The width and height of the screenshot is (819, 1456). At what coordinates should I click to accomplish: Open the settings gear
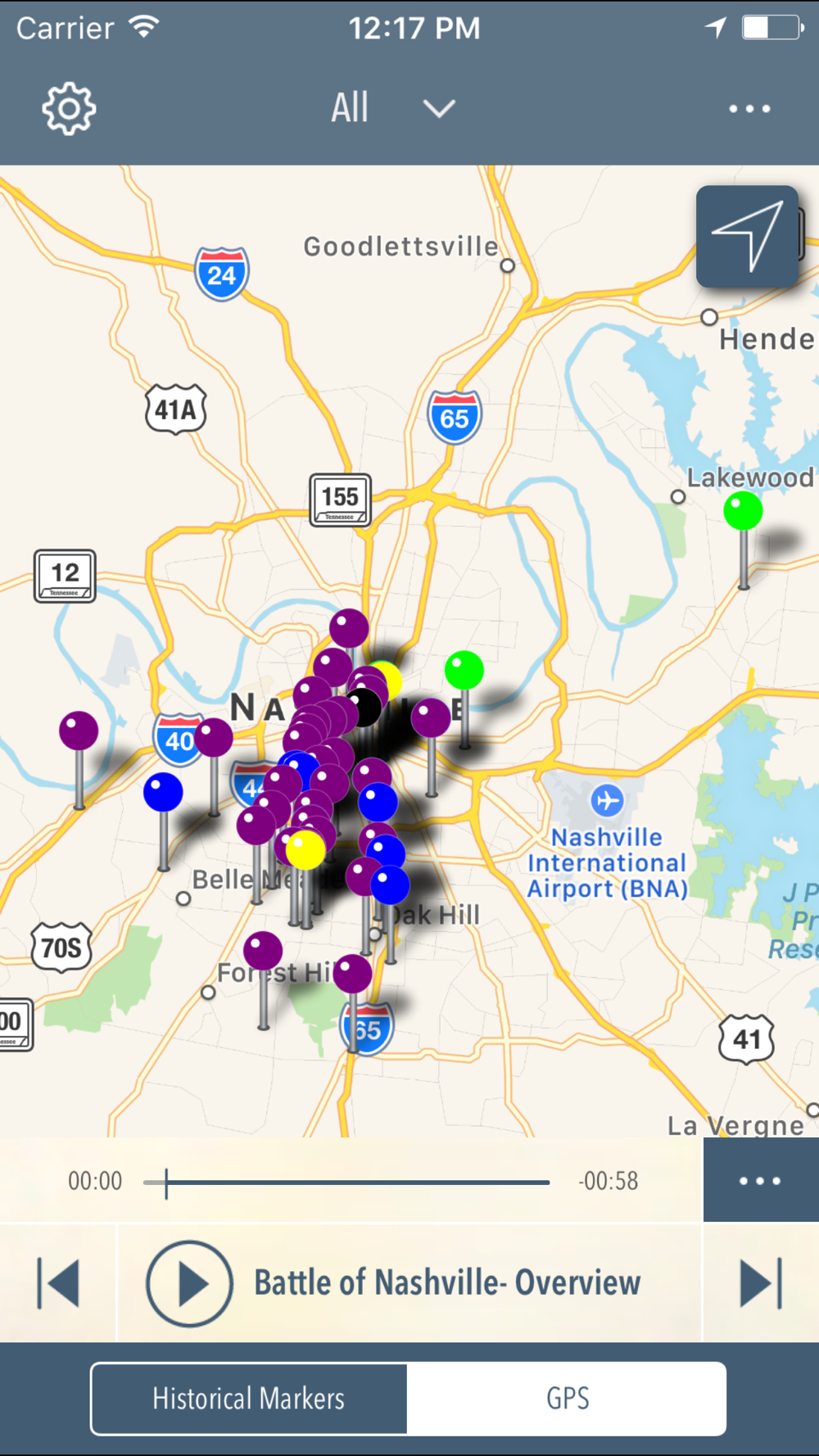click(x=69, y=109)
